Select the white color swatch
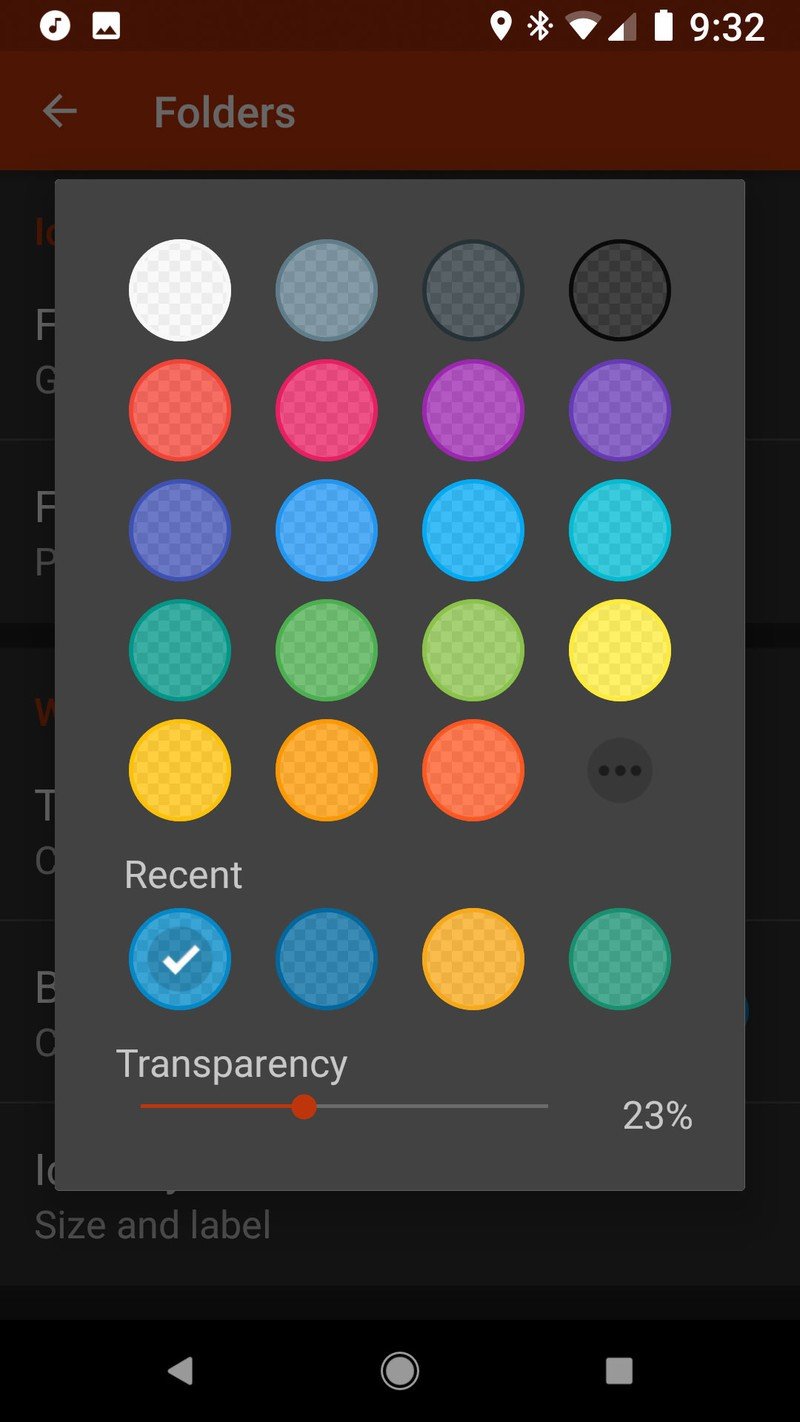The image size is (800, 1422). 180,290
